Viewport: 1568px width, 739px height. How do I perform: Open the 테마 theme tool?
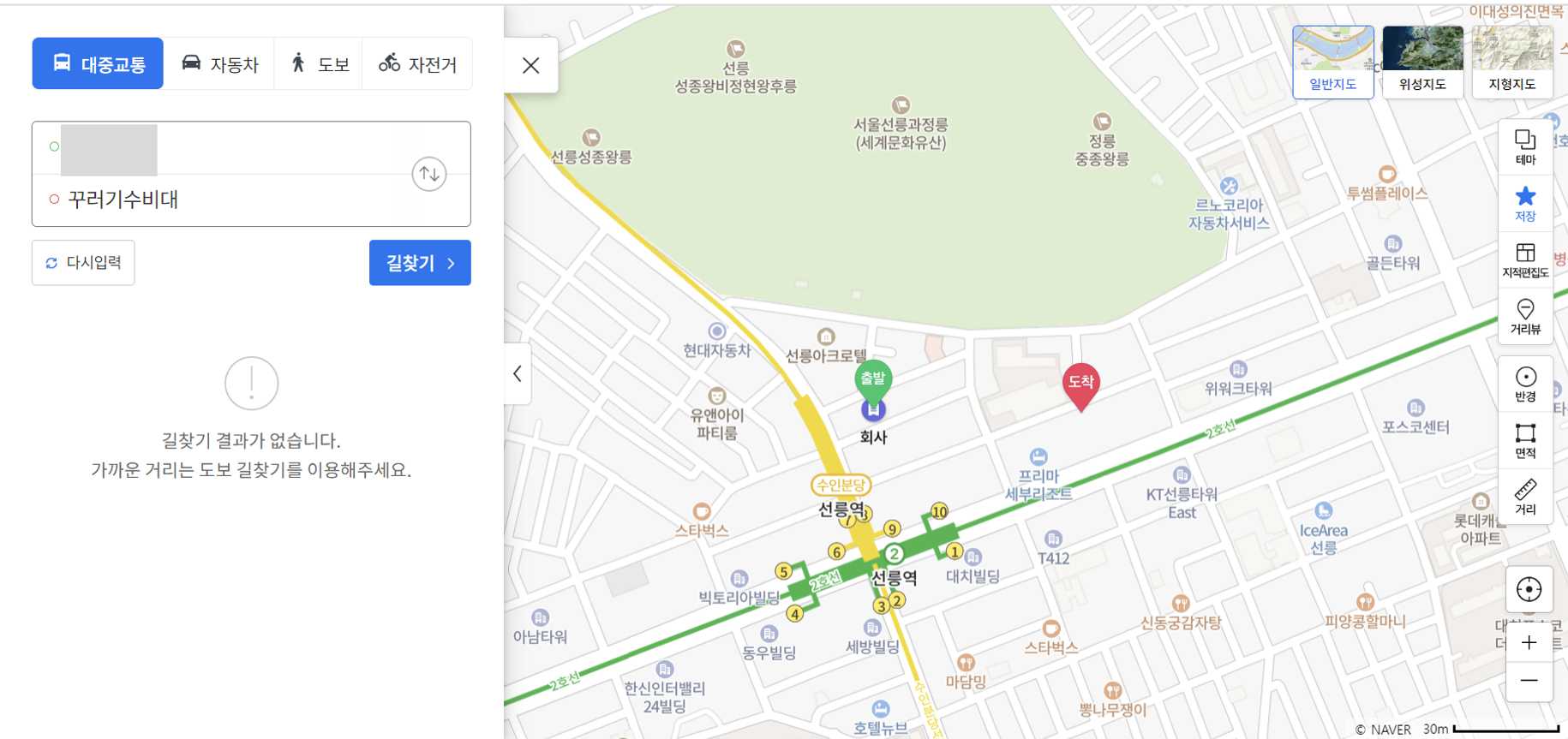pyautogui.click(x=1525, y=147)
